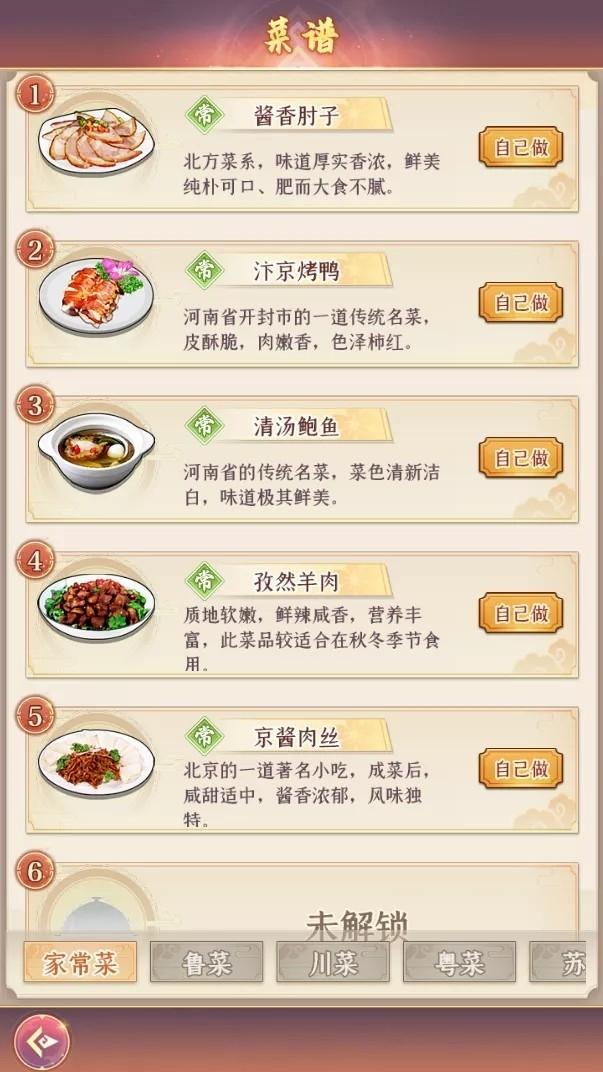Image resolution: width=603 pixels, height=1072 pixels.
Task: Cook 汴京烤鸭 yourself with 自己做
Action: [520, 303]
